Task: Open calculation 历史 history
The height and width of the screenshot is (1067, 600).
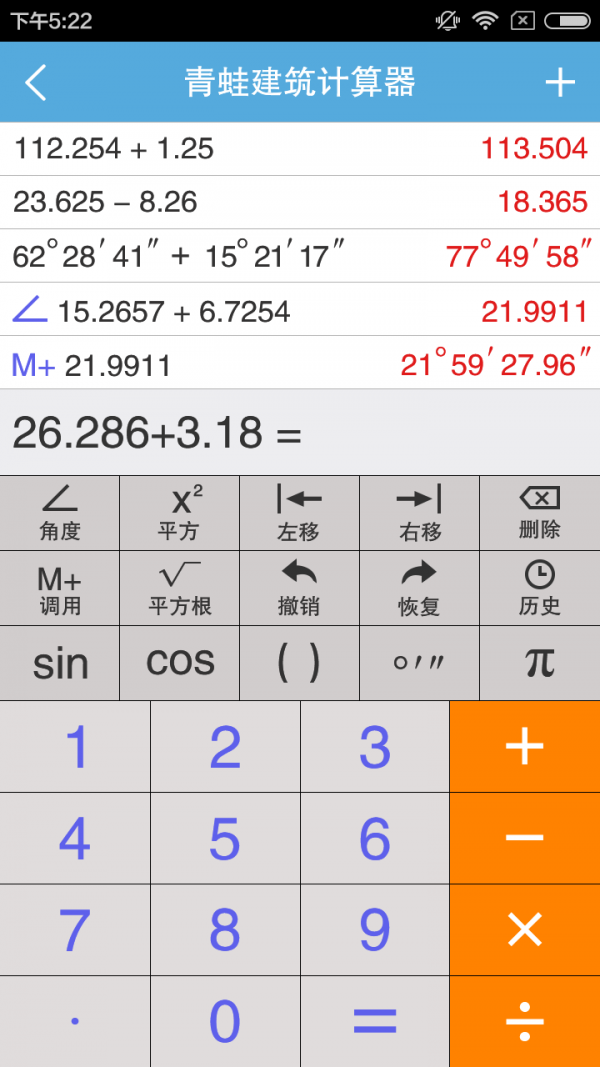Action: (540, 589)
